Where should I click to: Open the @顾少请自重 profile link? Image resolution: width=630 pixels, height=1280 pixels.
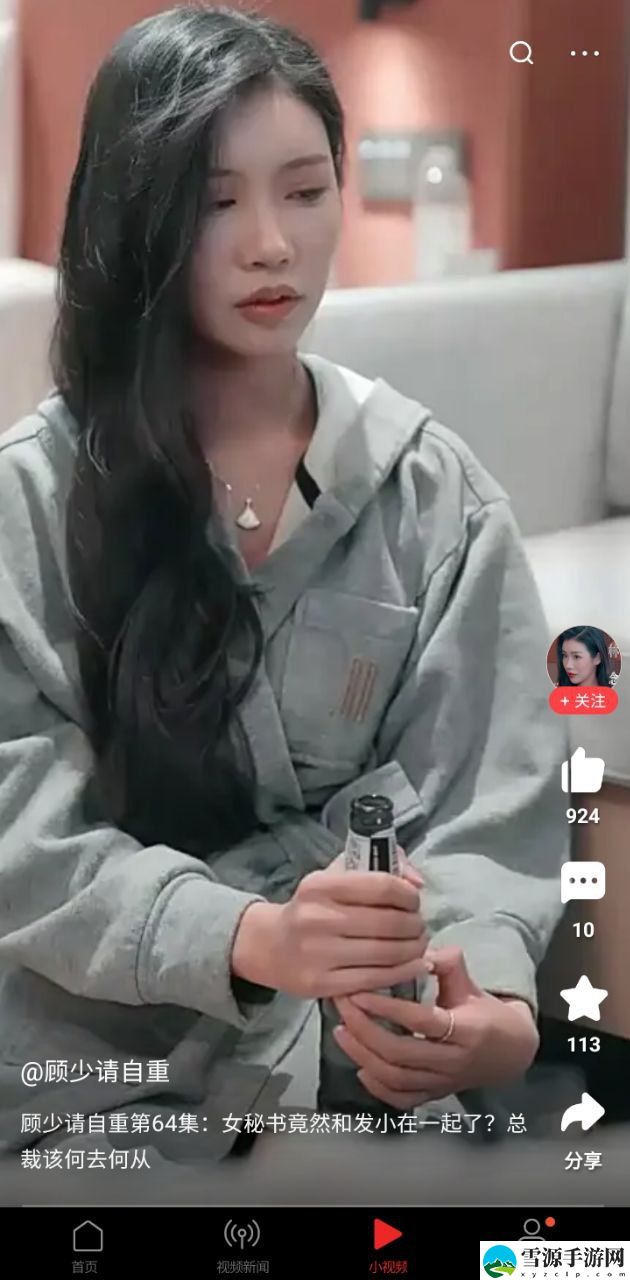[95, 1072]
